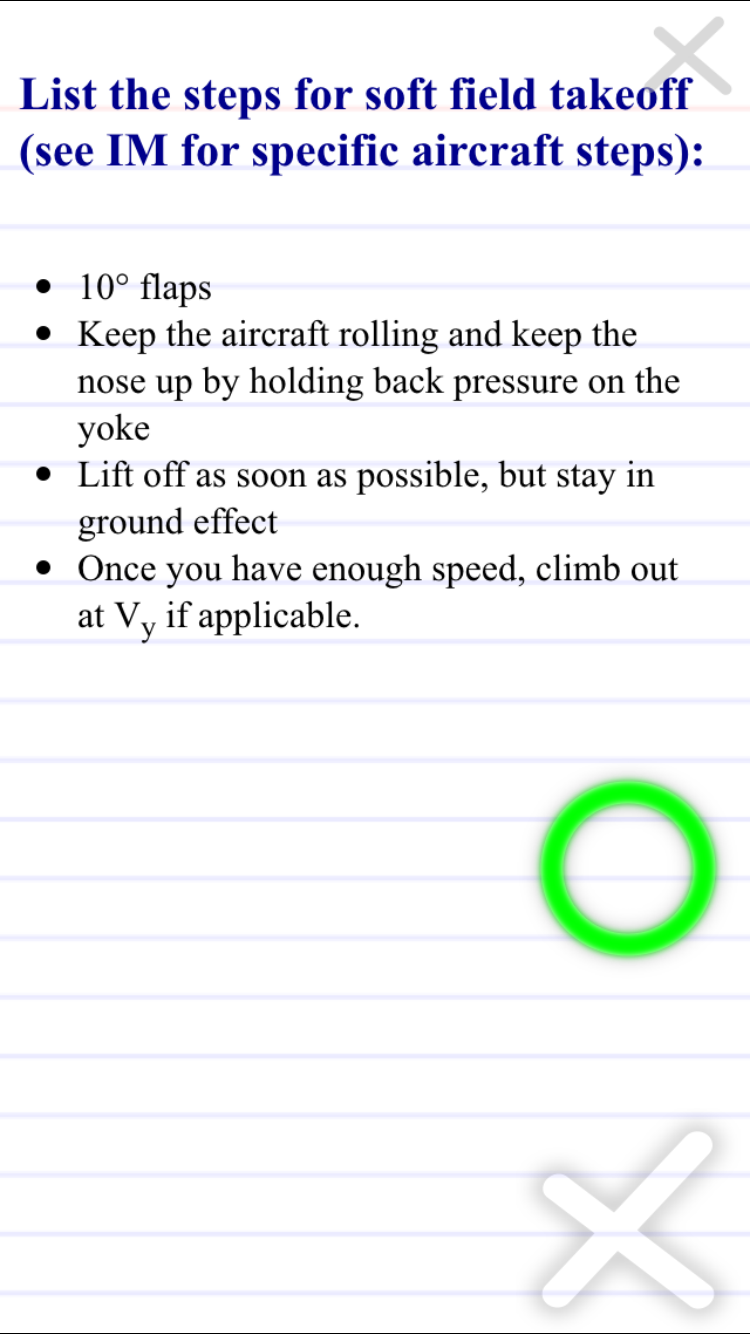Image resolution: width=750 pixels, height=1334 pixels.
Task: Mark the answer correct with green circle
Action: coord(628,868)
